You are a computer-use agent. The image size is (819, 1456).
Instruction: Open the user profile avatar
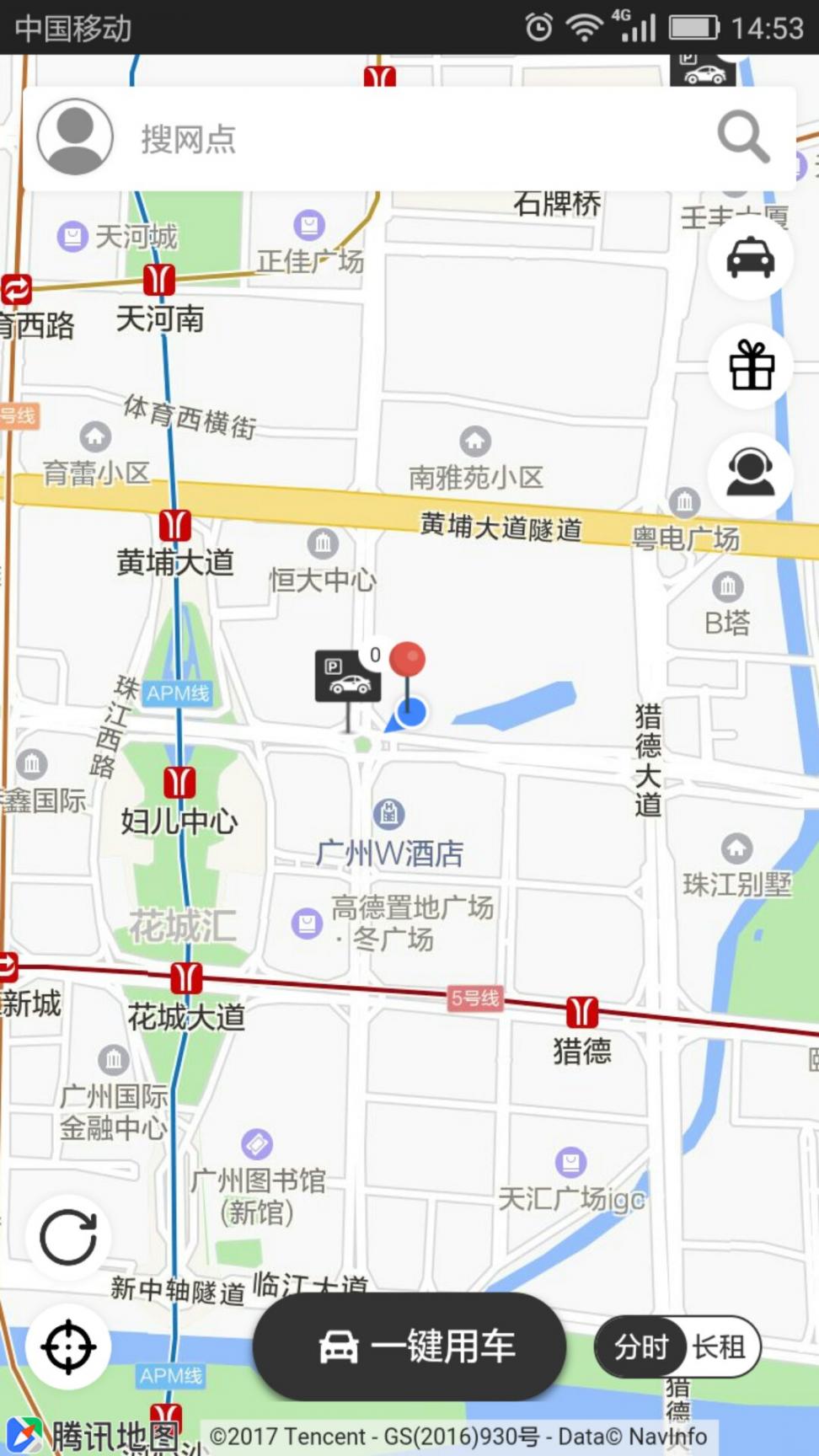[75, 137]
